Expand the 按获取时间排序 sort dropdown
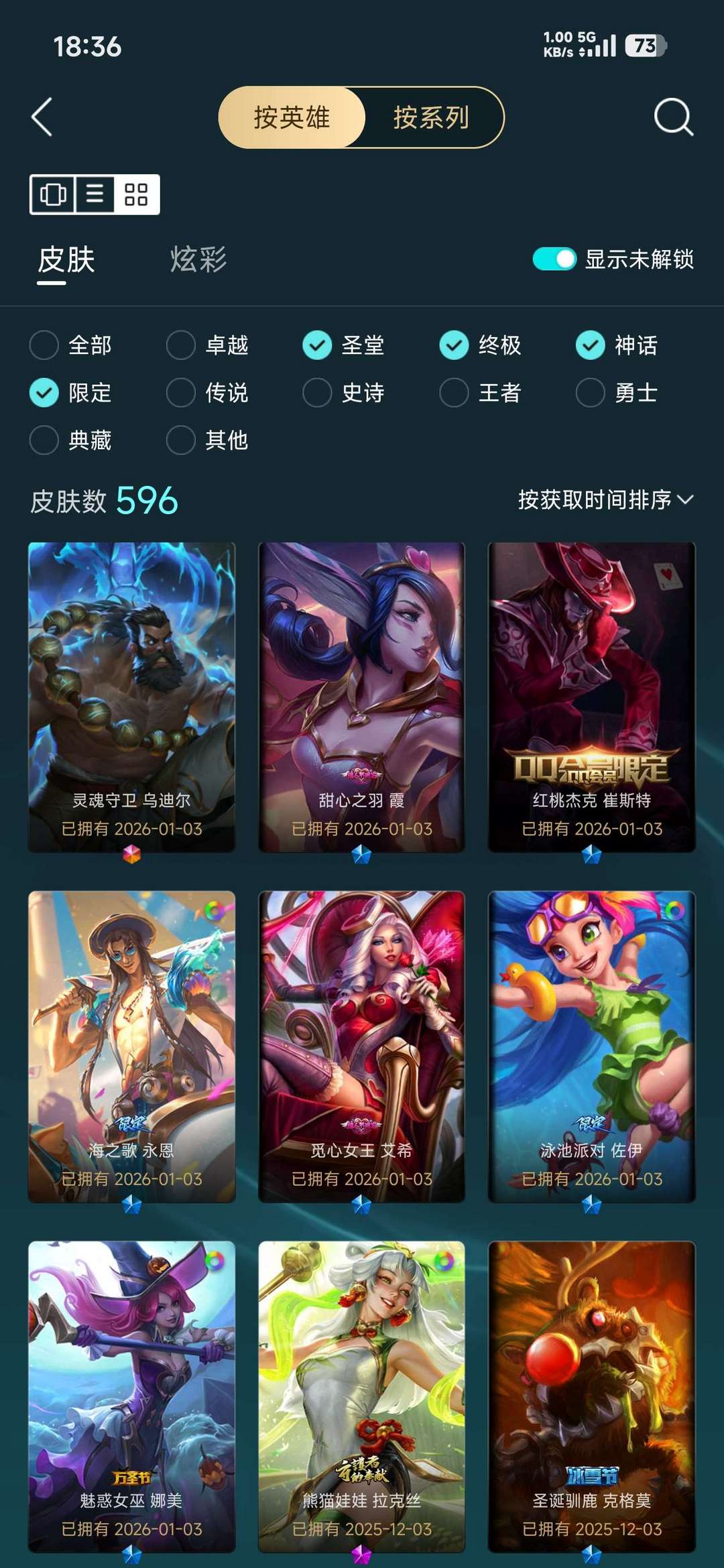 click(605, 499)
